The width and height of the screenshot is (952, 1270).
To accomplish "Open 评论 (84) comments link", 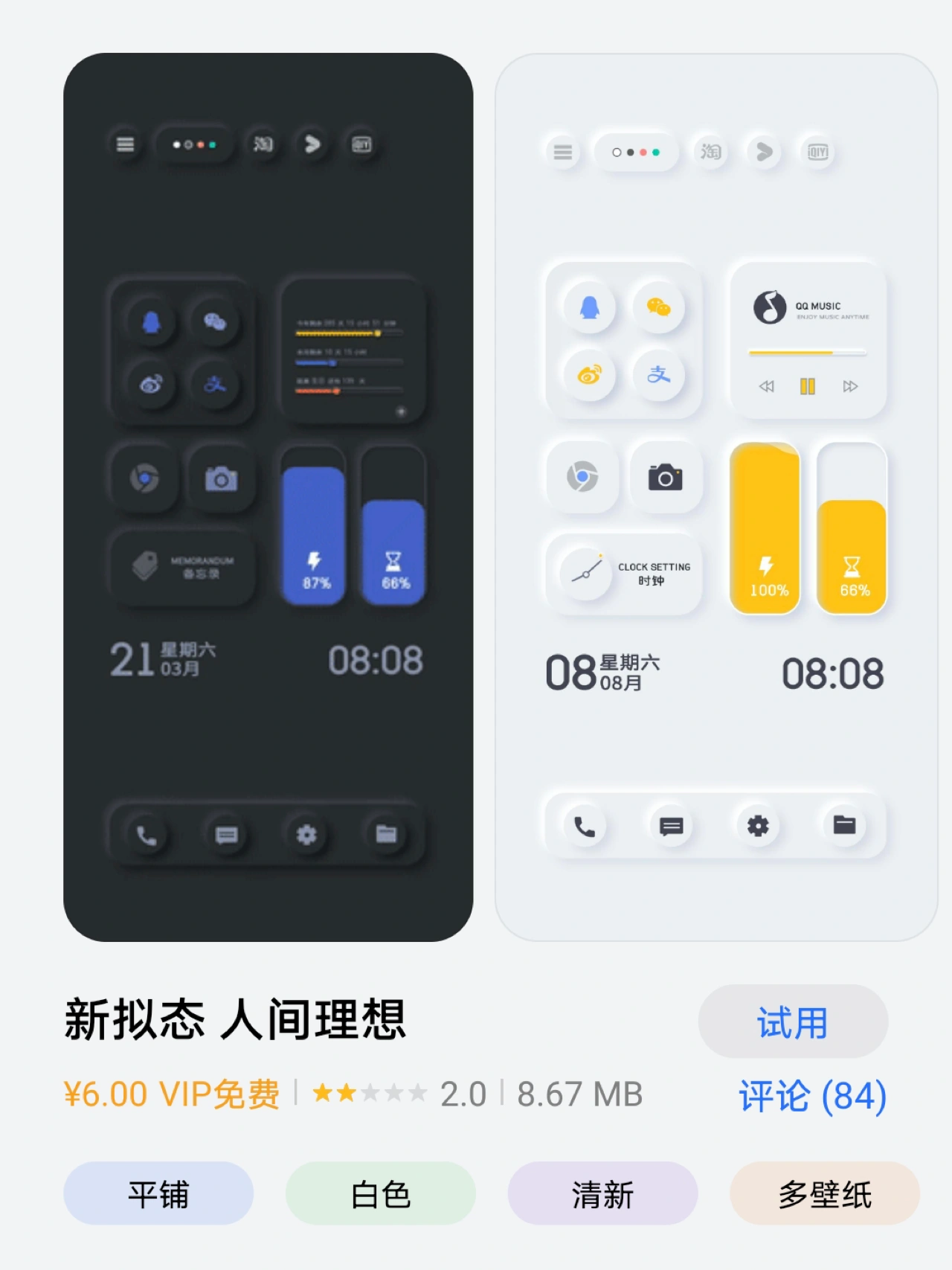I will [x=812, y=1096].
